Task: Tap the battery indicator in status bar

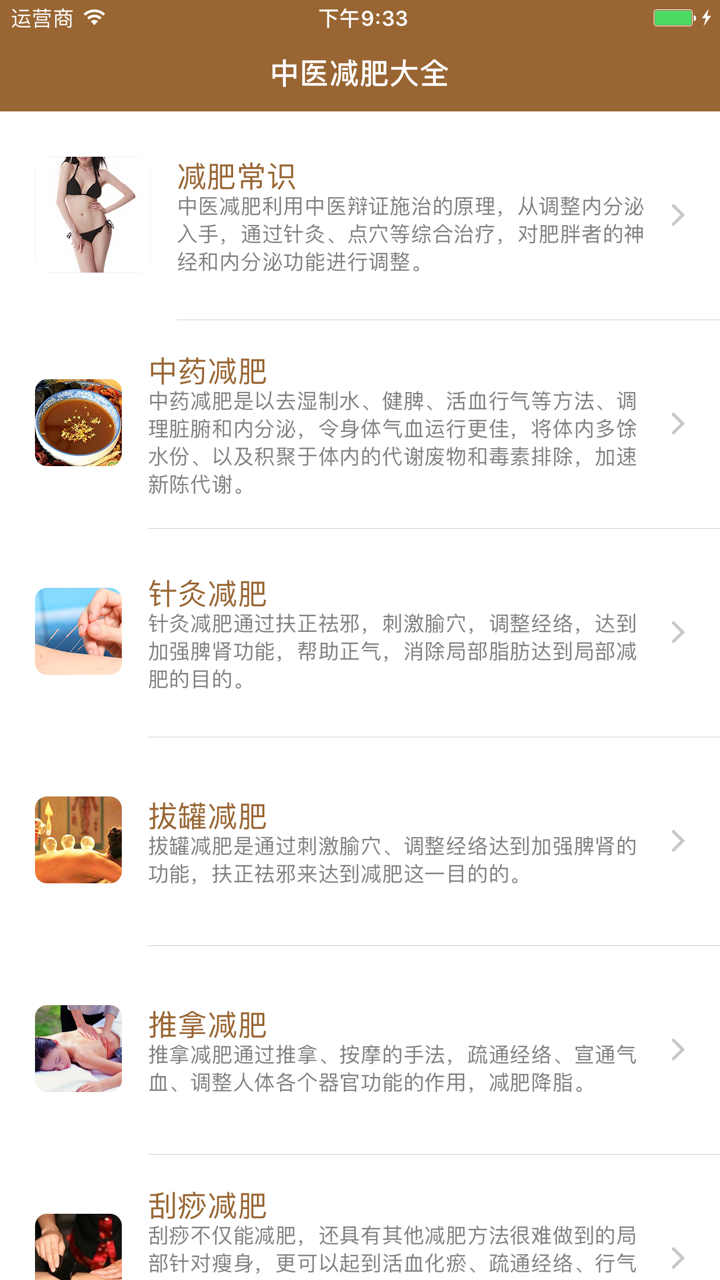Action: pos(672,16)
